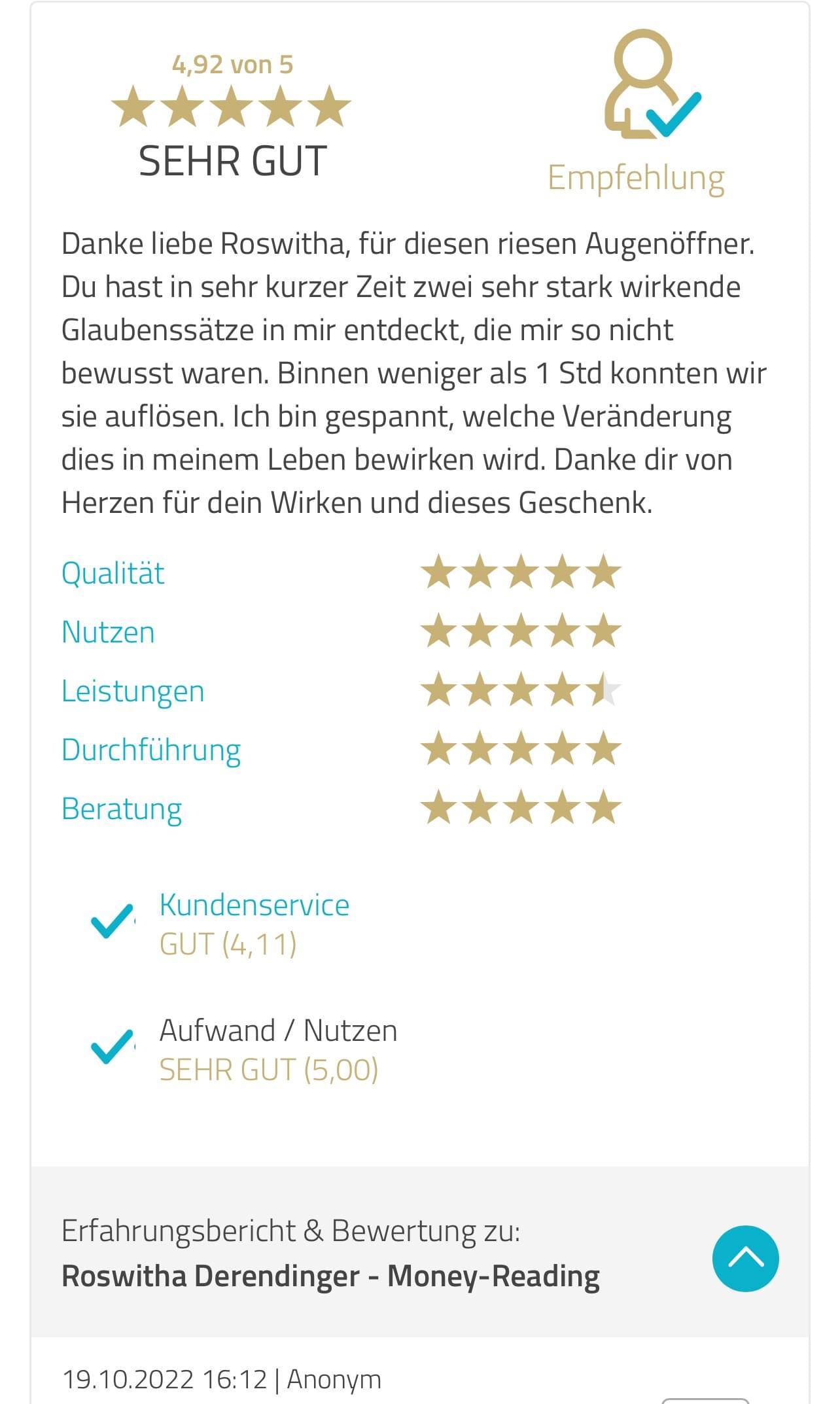Tap the scroll-to-top arrow button
This screenshot has width=840, height=1404.
tap(745, 1258)
